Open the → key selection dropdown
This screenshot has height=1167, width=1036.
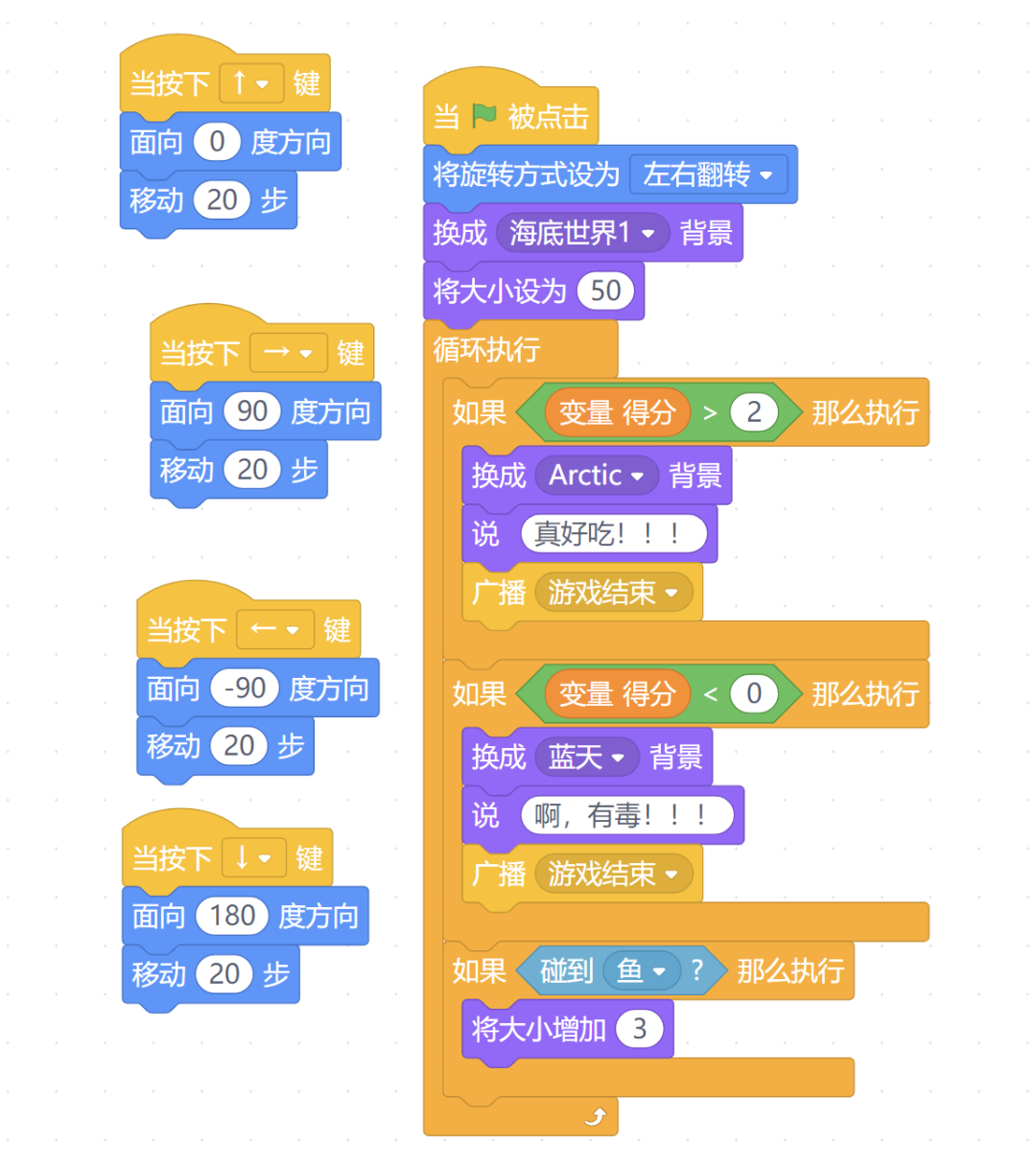coord(287,353)
